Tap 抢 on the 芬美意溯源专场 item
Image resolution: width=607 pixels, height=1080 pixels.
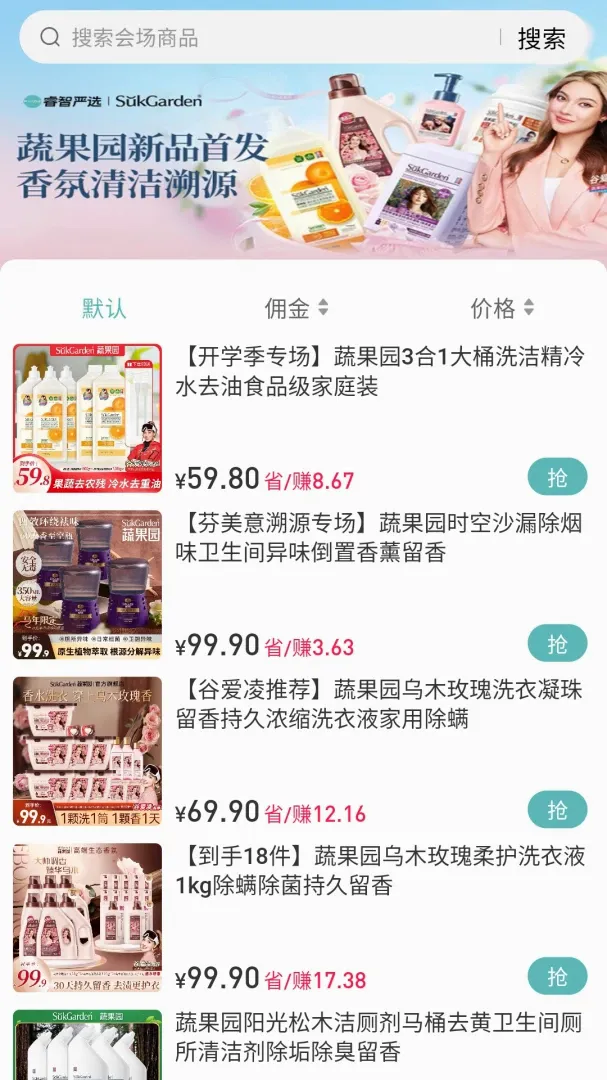(557, 643)
